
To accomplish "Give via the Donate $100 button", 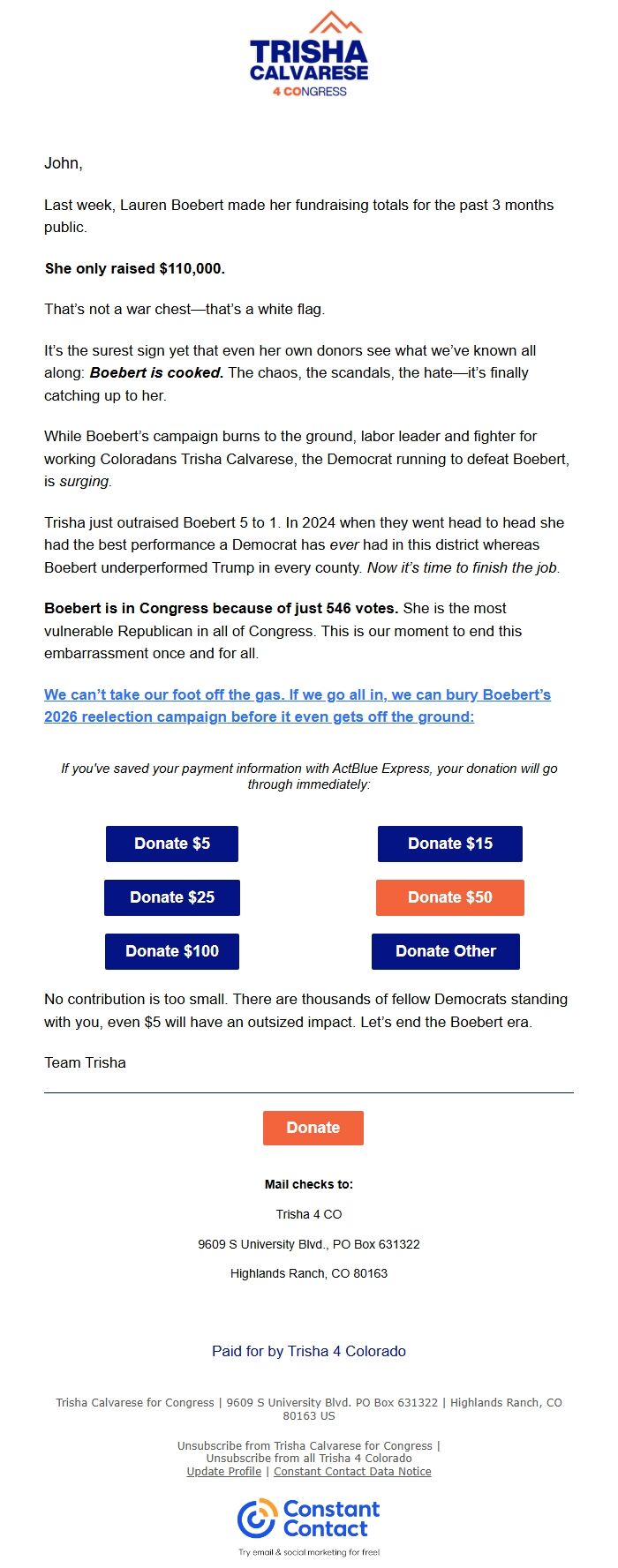I will click(x=172, y=951).
